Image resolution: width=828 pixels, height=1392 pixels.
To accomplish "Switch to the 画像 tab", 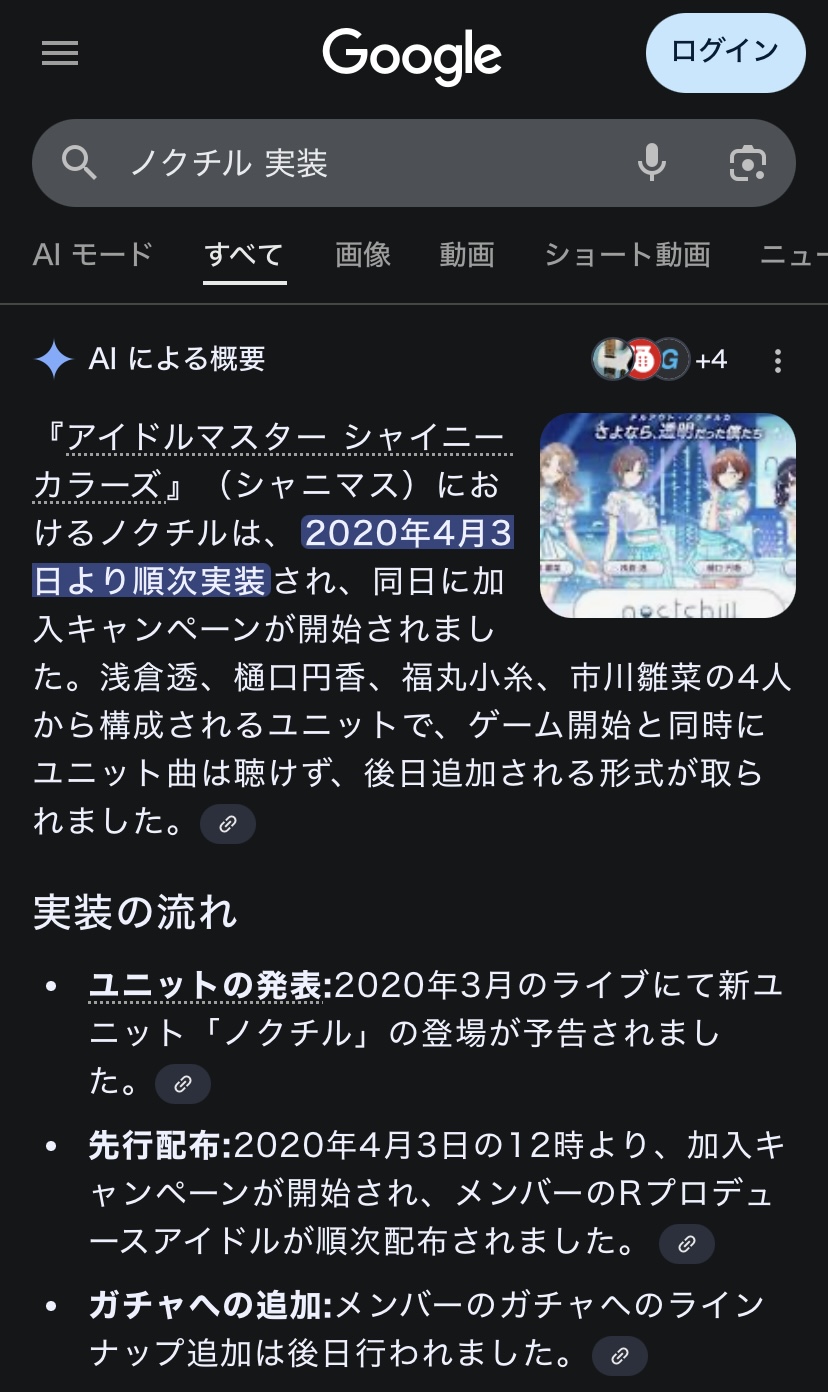I will click(362, 255).
